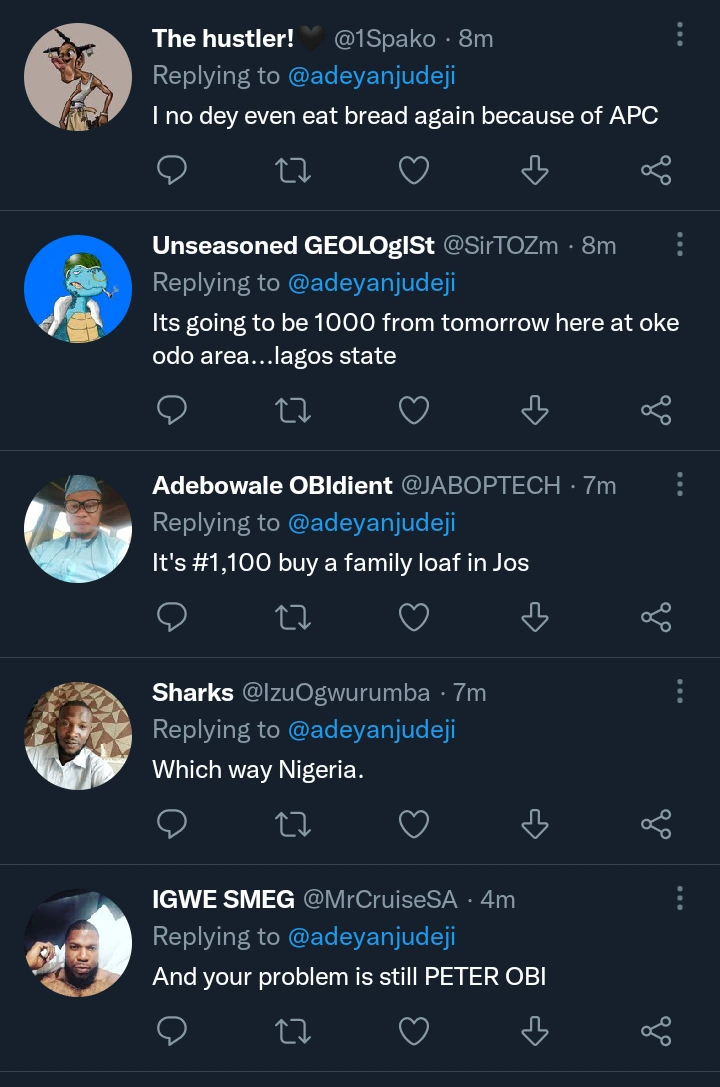This screenshot has height=1087, width=720.
Task: Open overflow menu on Adebowale OBIdient's tweet
Action: 680,484
